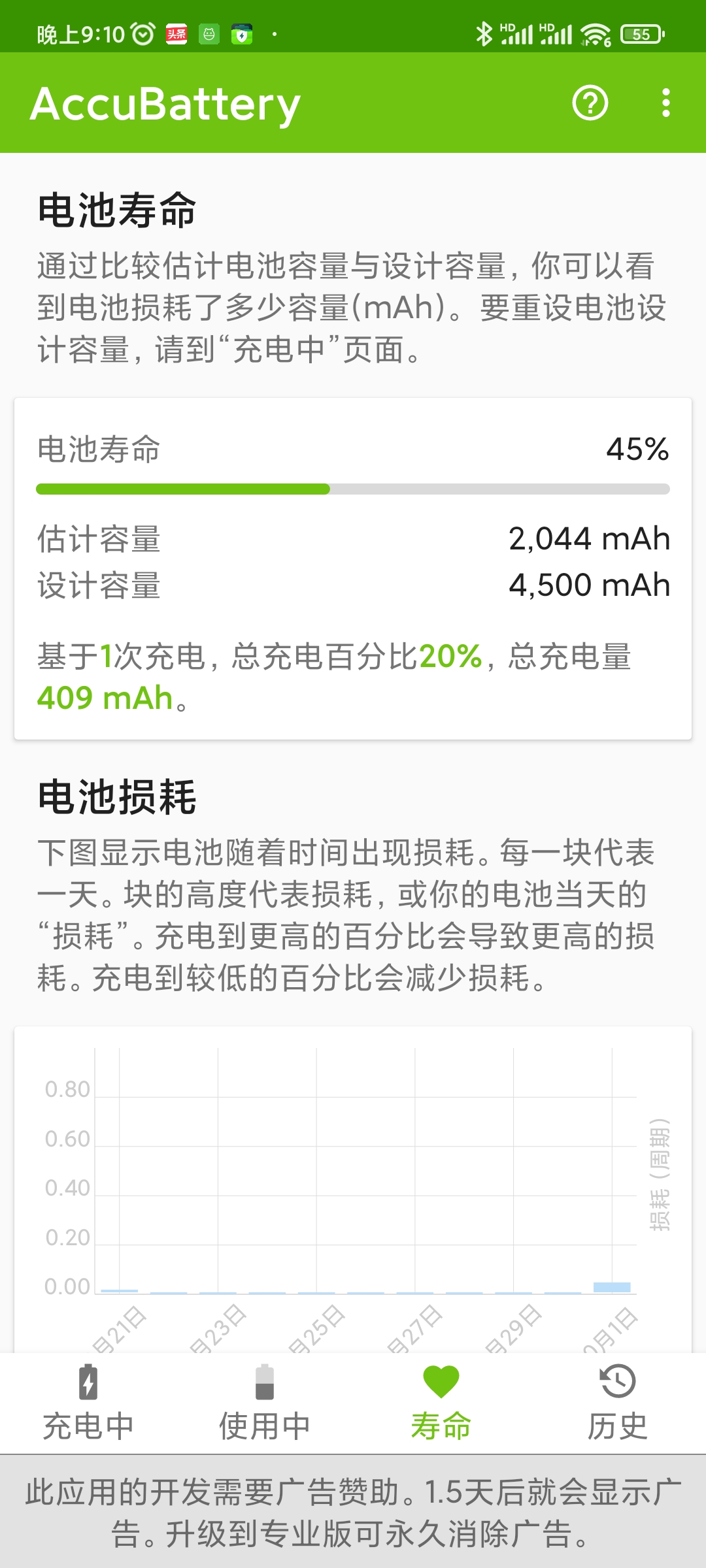Switch to the 使用中 tab

click(x=265, y=1402)
